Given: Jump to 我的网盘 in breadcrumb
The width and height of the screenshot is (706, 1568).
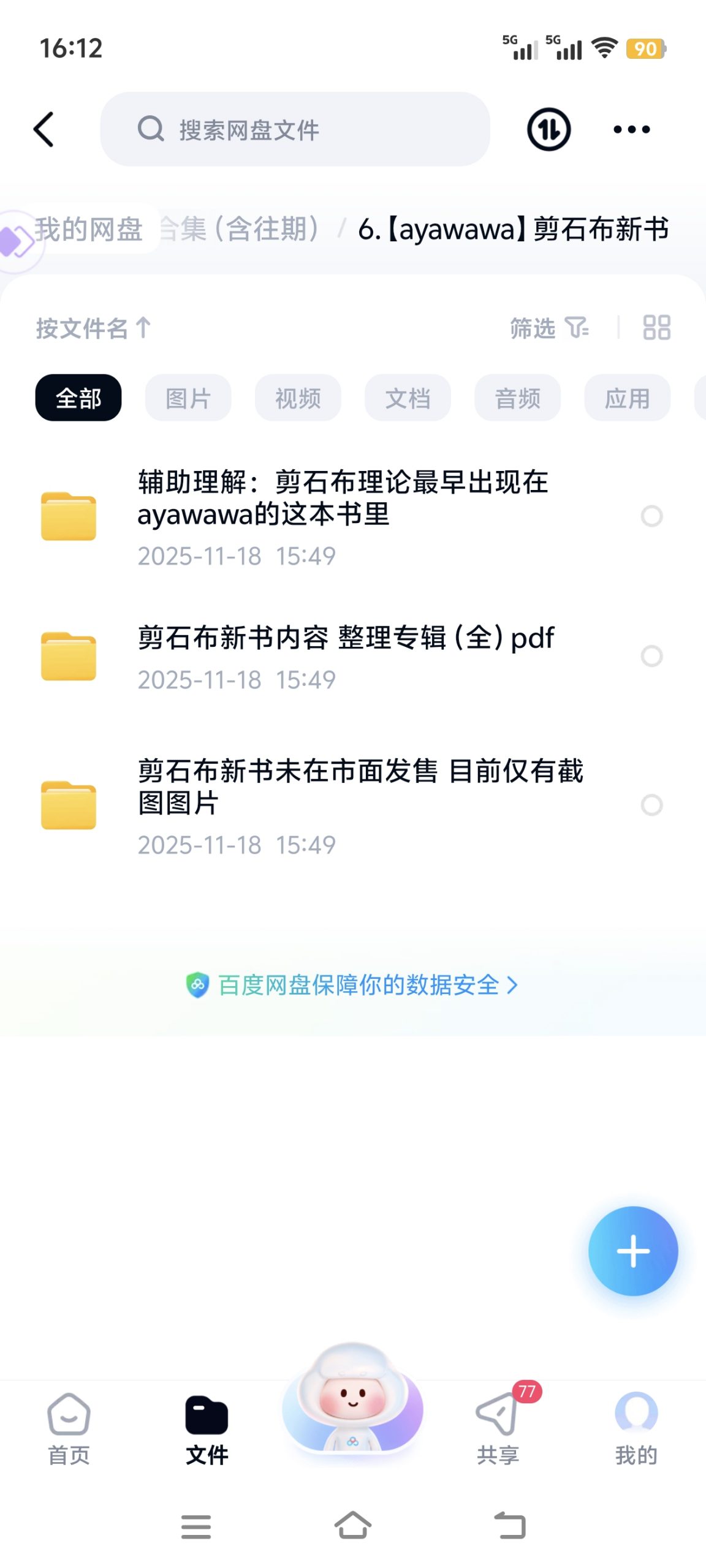Looking at the screenshot, I should point(89,229).
